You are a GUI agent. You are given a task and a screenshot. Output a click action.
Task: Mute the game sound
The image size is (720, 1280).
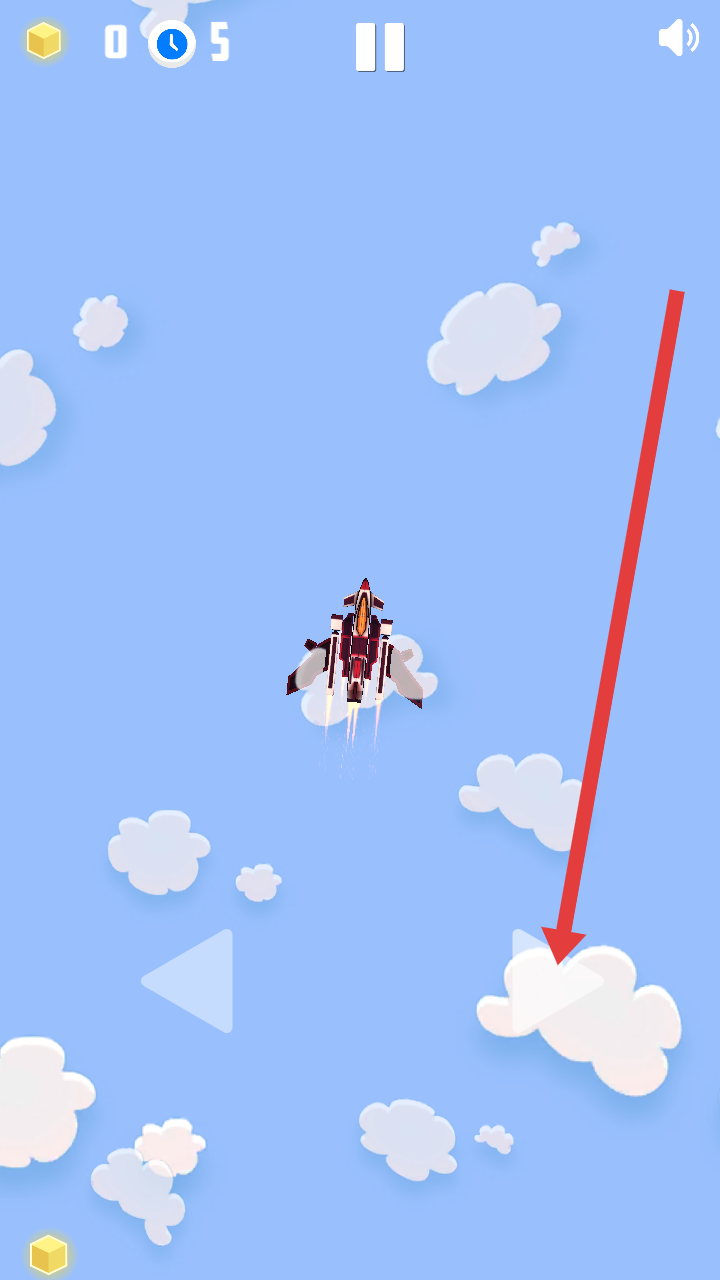678,38
